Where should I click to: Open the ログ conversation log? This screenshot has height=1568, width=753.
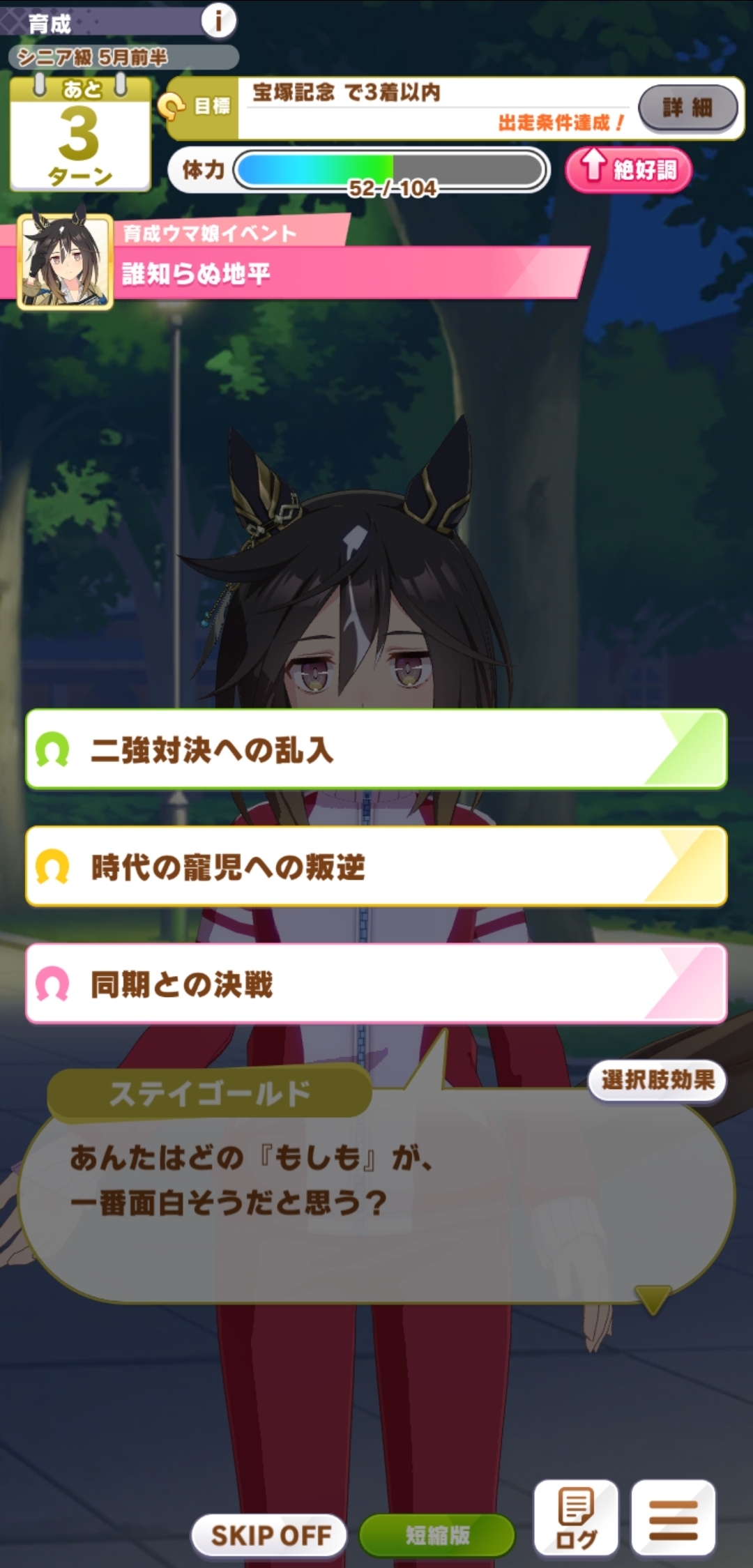pyautogui.click(x=576, y=1517)
